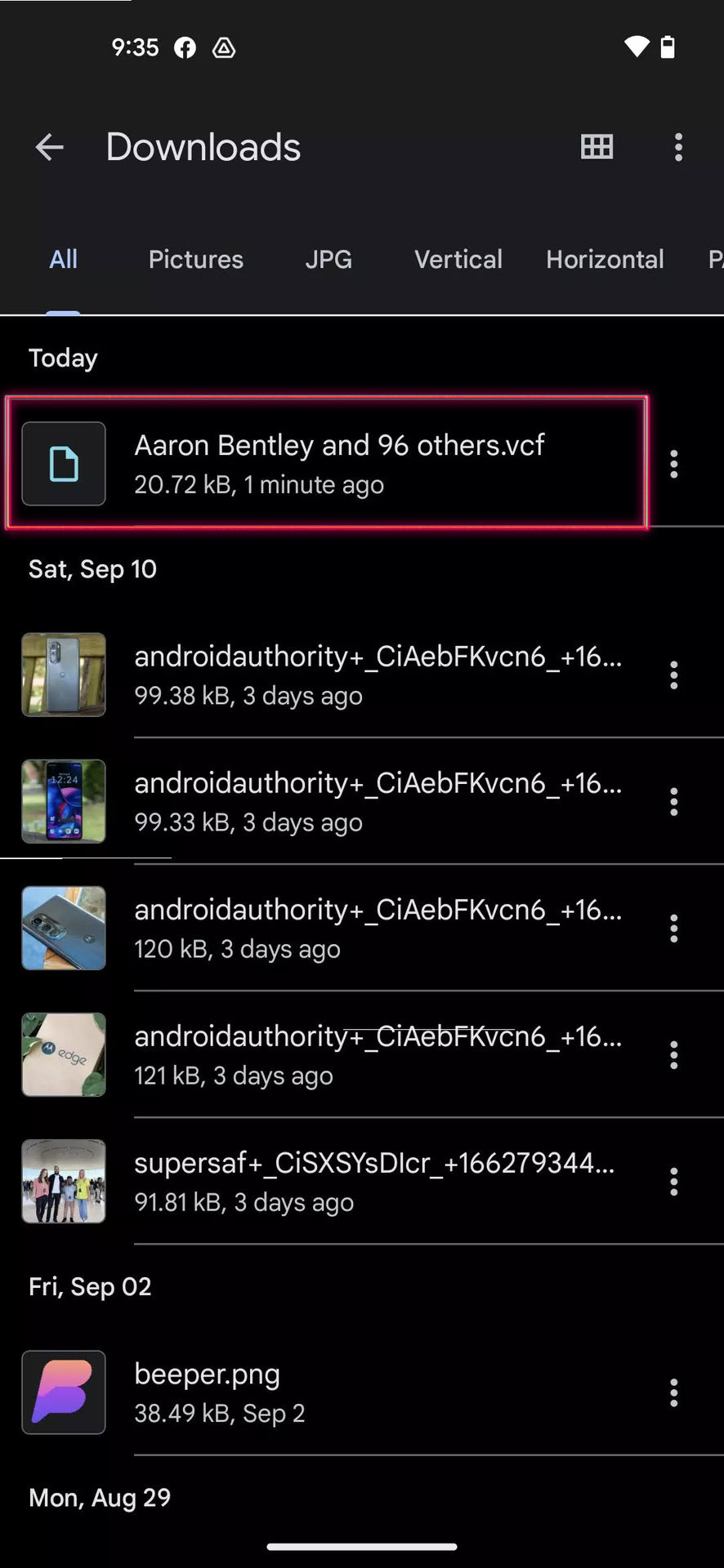
Task: Open the Downloads overflow menu
Action: [x=677, y=148]
